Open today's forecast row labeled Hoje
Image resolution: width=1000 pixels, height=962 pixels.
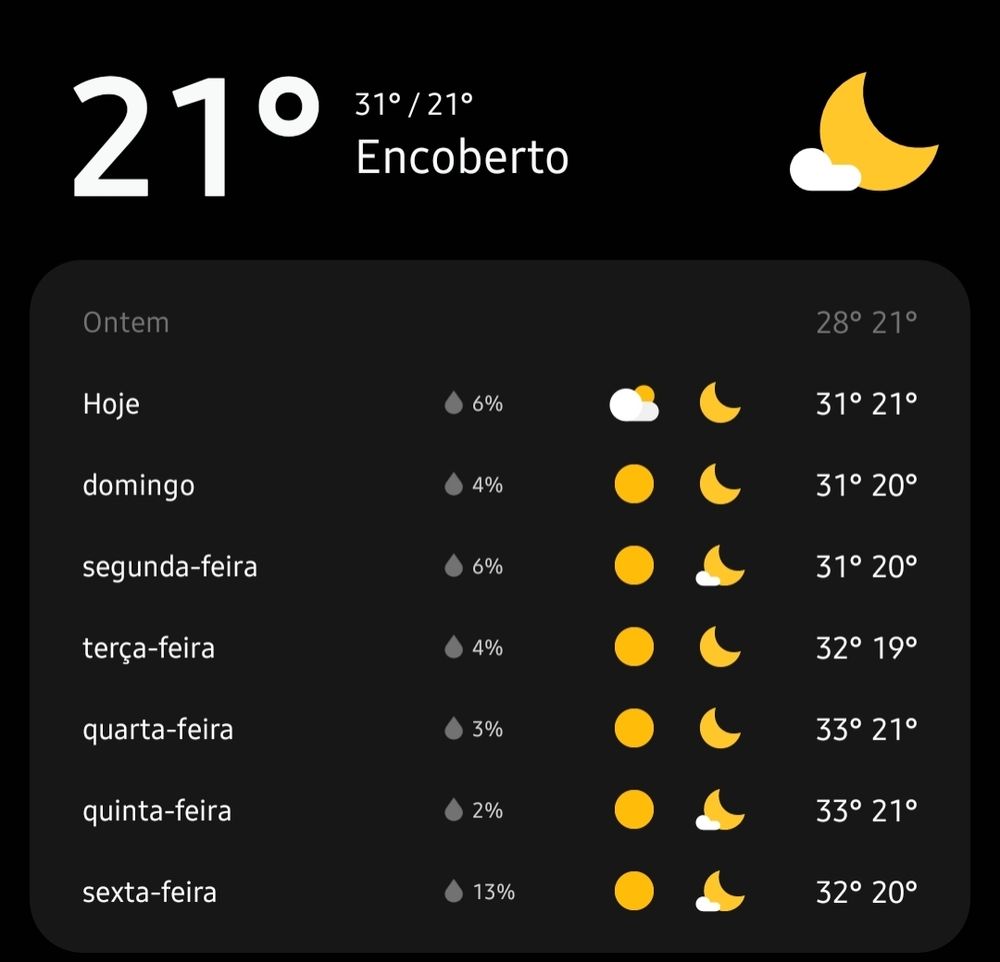click(111, 405)
